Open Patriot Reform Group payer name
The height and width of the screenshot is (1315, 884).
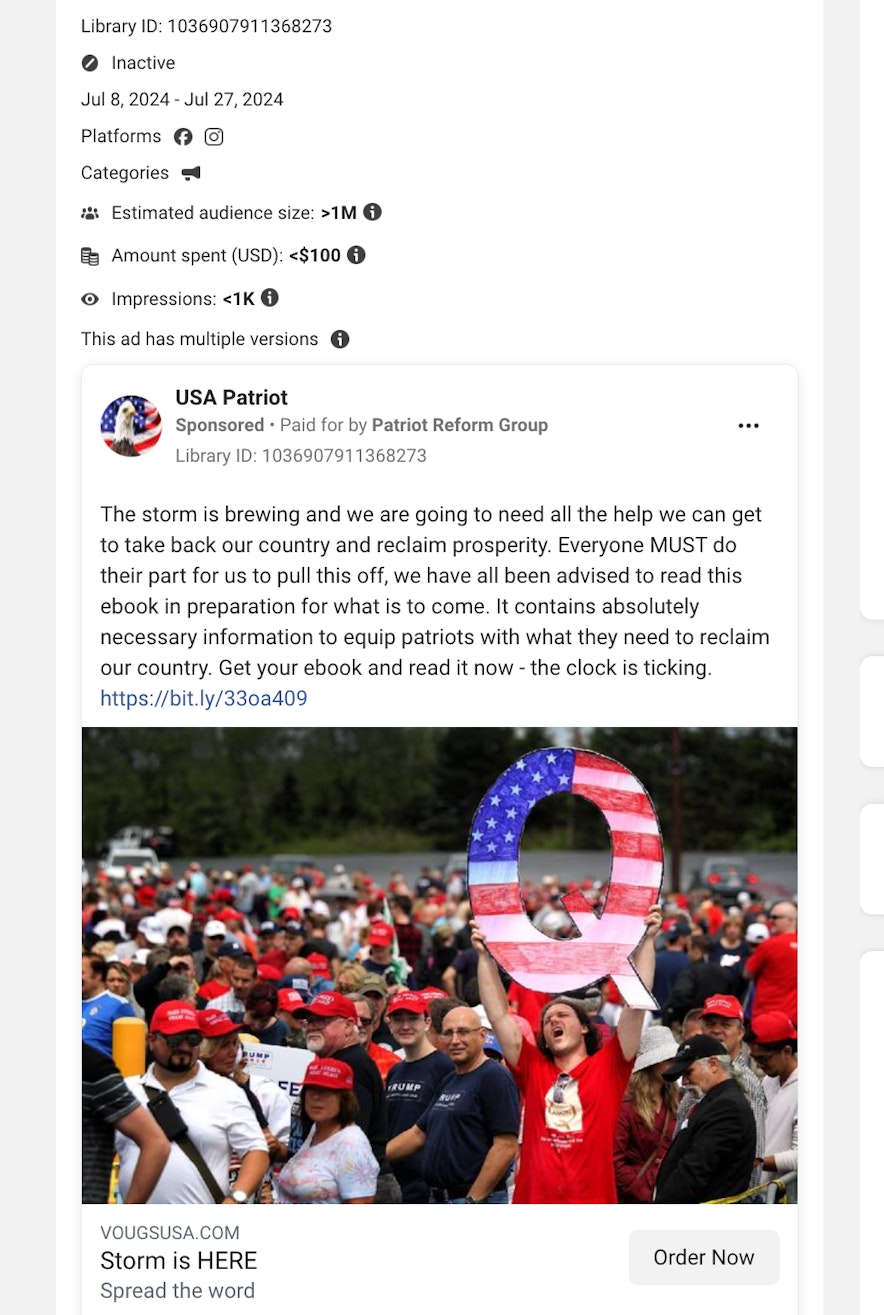coord(459,425)
